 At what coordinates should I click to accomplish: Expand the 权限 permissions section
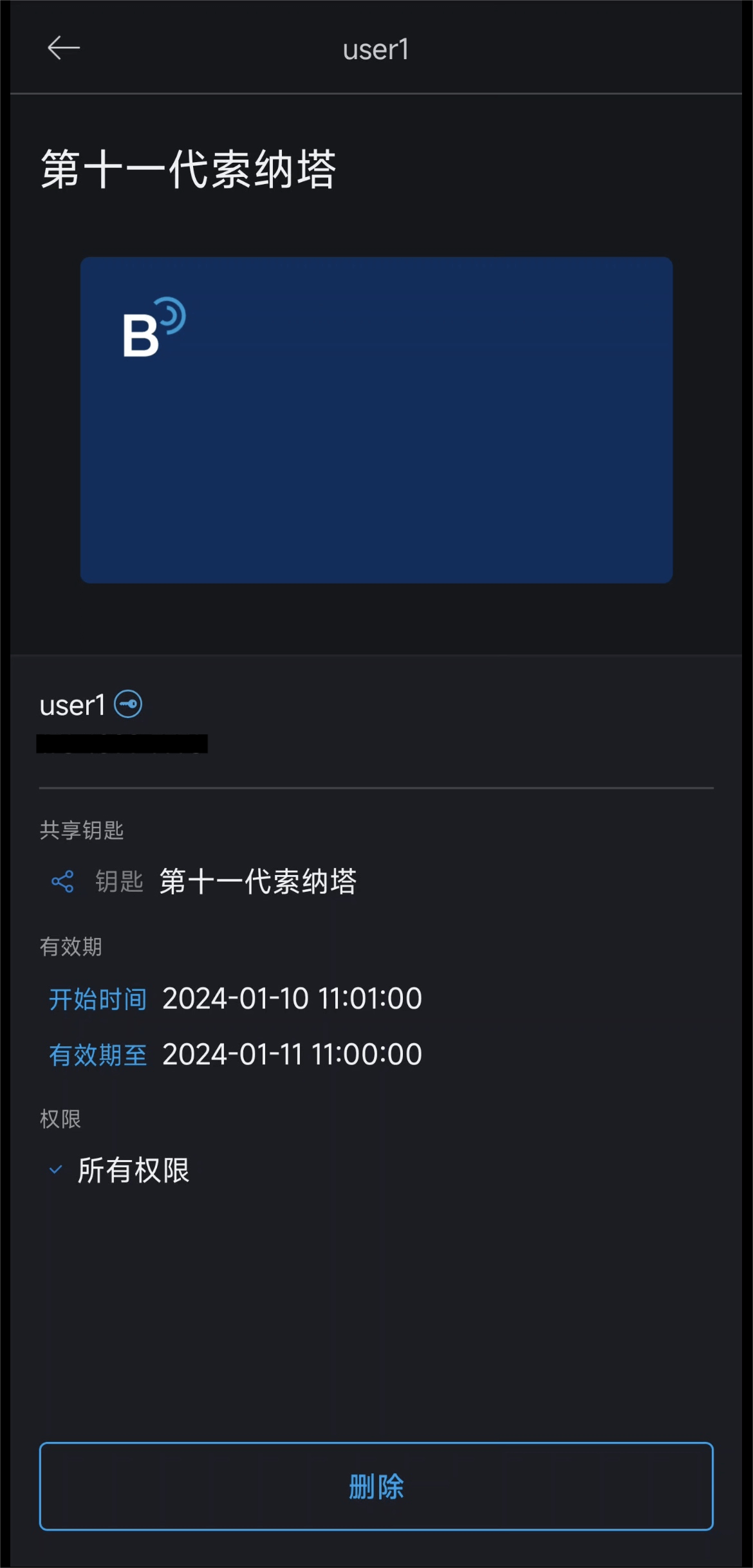[x=60, y=1119]
